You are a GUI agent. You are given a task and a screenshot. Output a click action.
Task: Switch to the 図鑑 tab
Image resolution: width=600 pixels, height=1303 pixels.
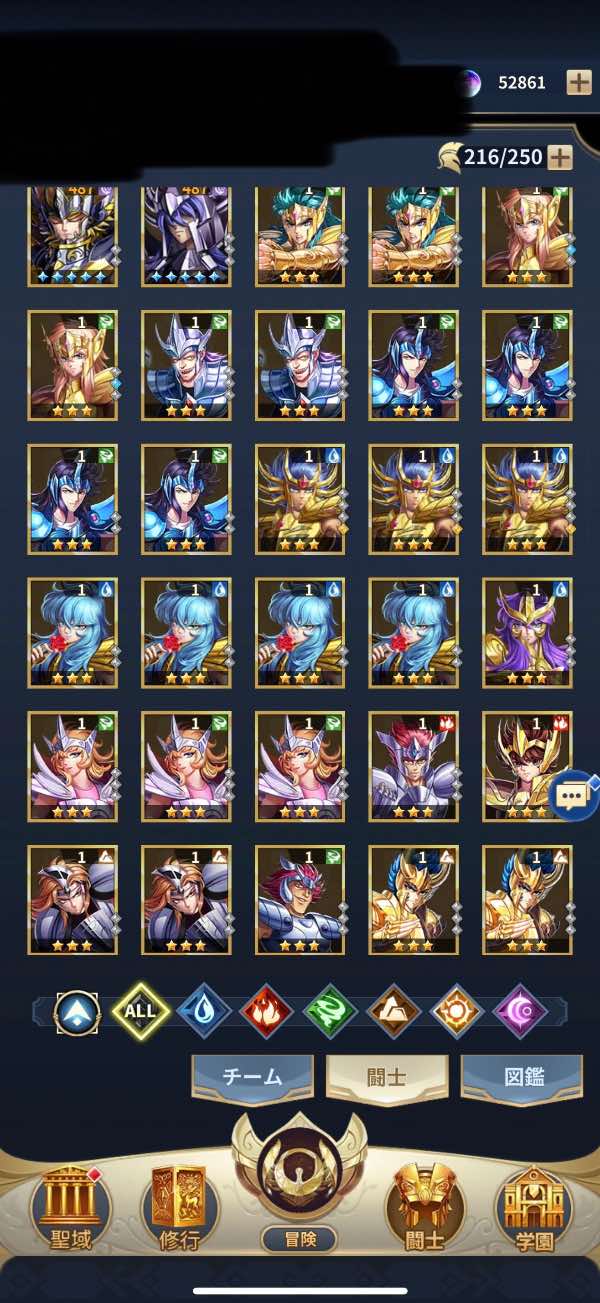(521, 1077)
